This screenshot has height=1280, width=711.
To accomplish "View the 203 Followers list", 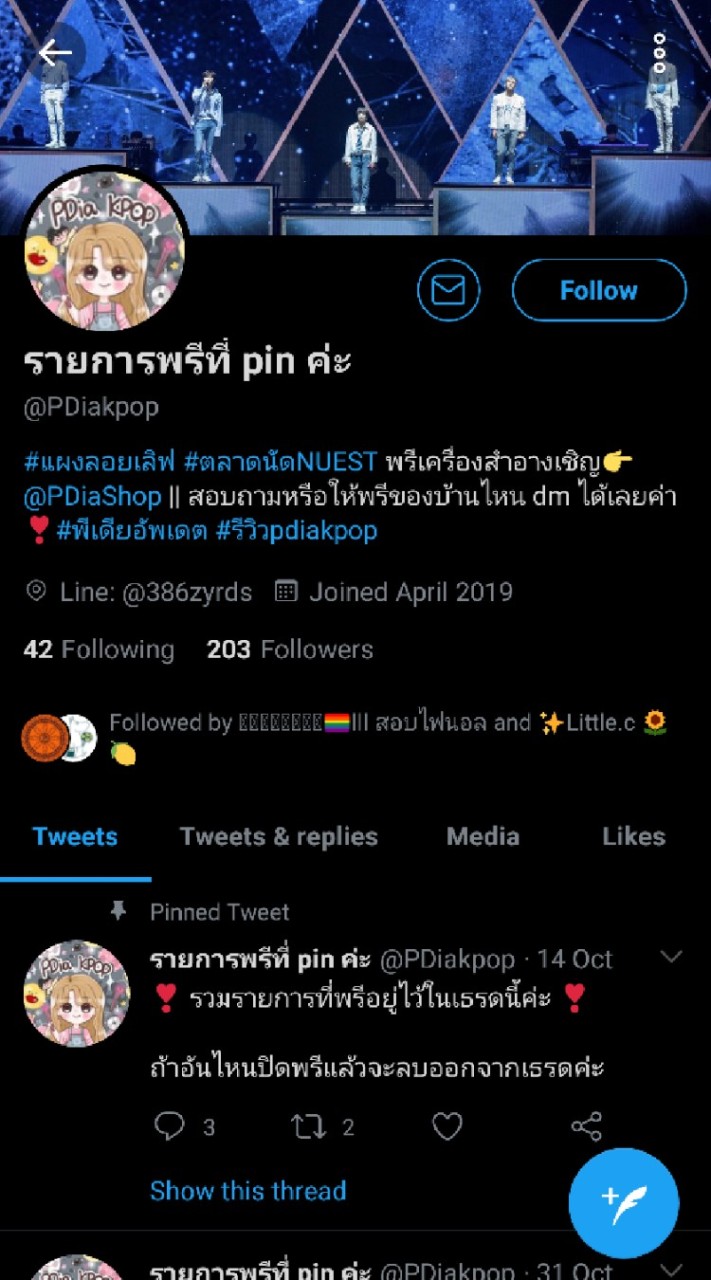I will [x=290, y=649].
